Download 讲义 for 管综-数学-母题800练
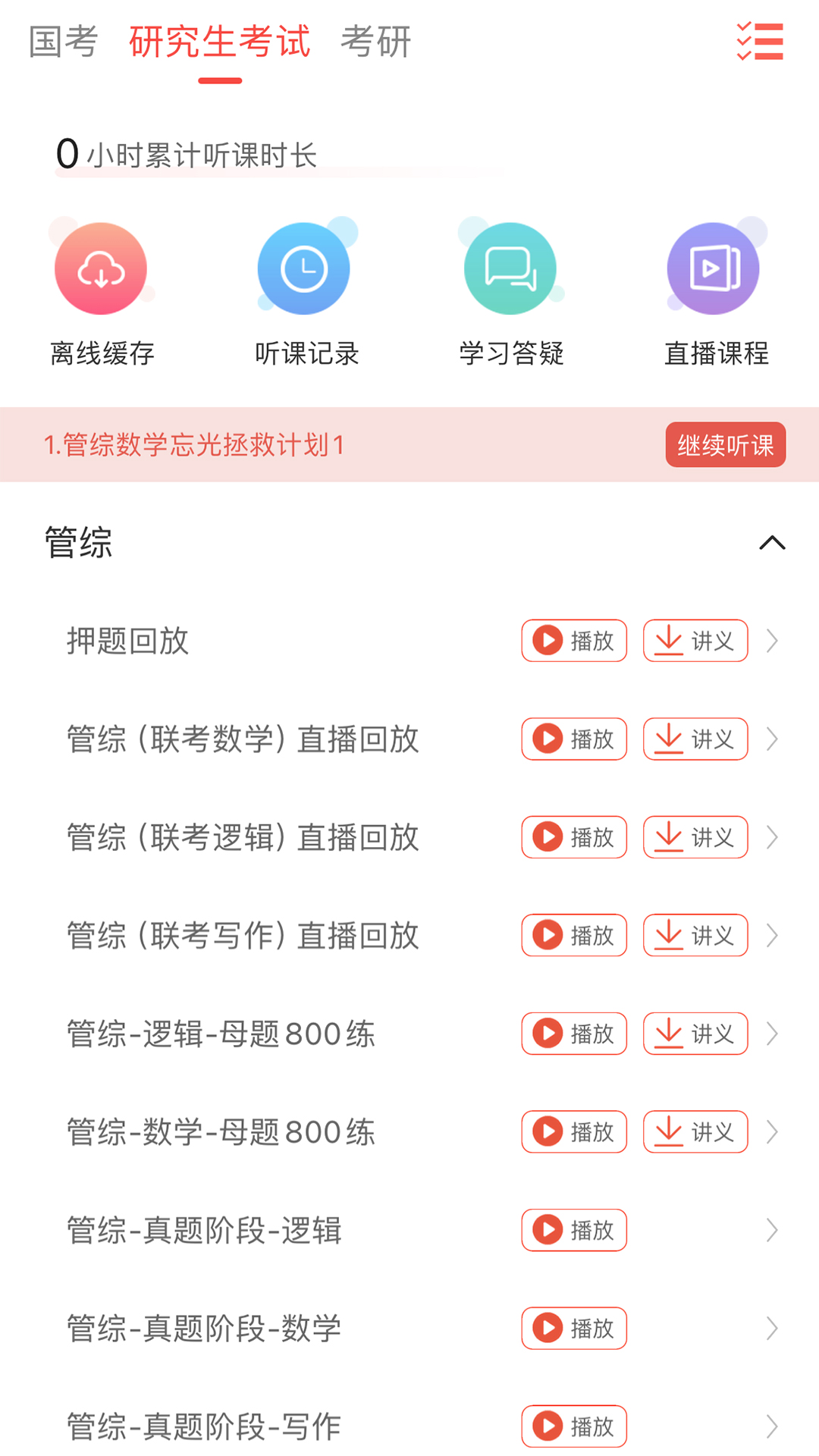This screenshot has height=1456, width=819. coord(695,1132)
